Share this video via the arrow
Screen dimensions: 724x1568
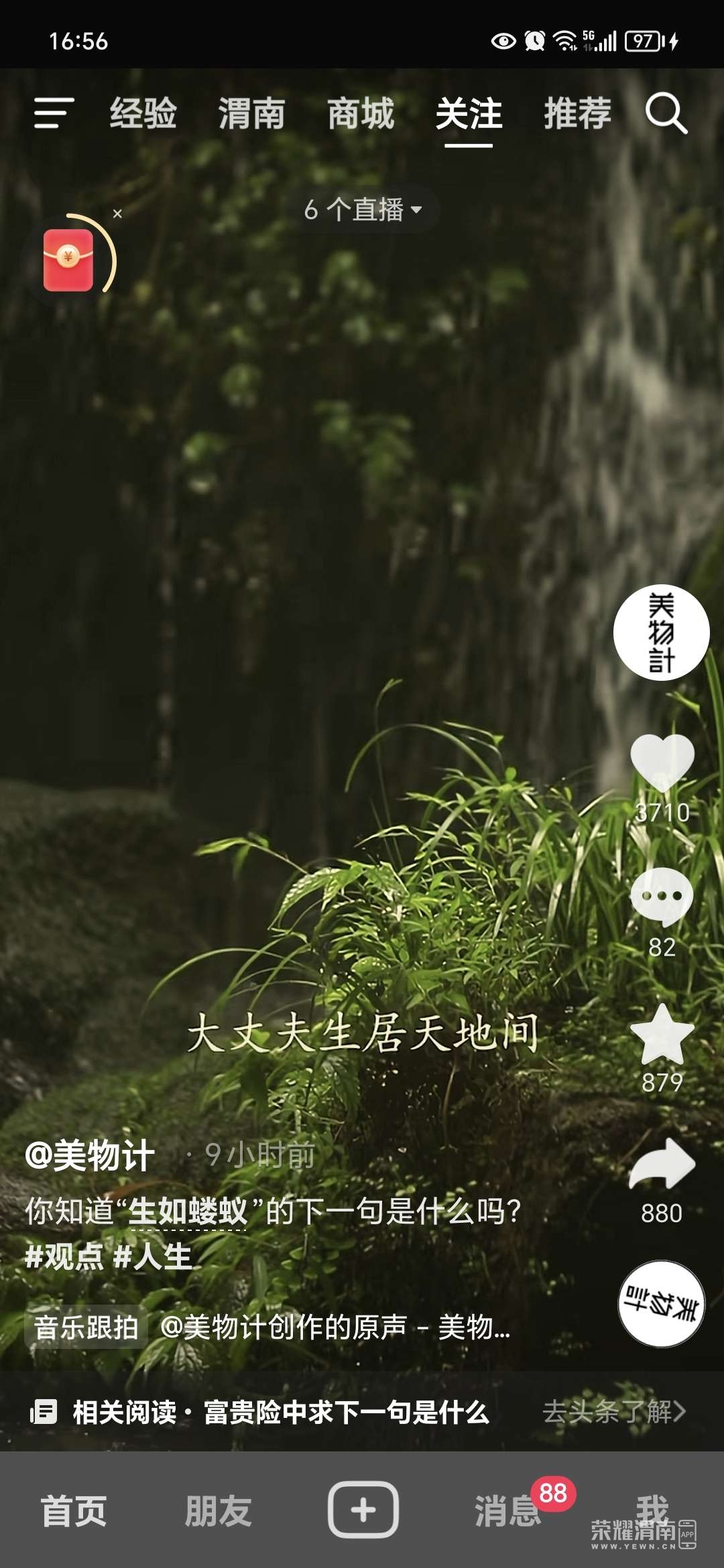point(662,1165)
